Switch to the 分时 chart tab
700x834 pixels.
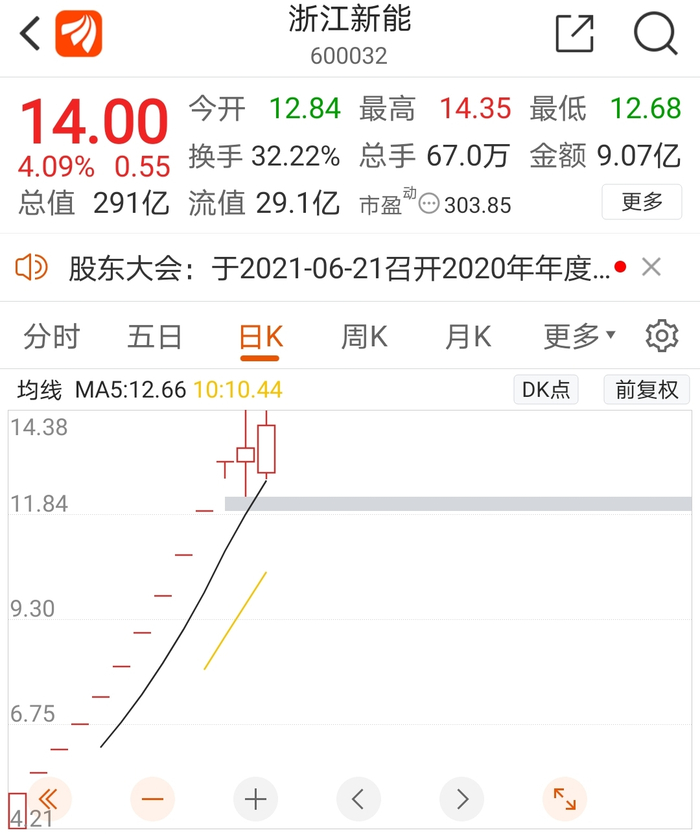click(x=52, y=337)
